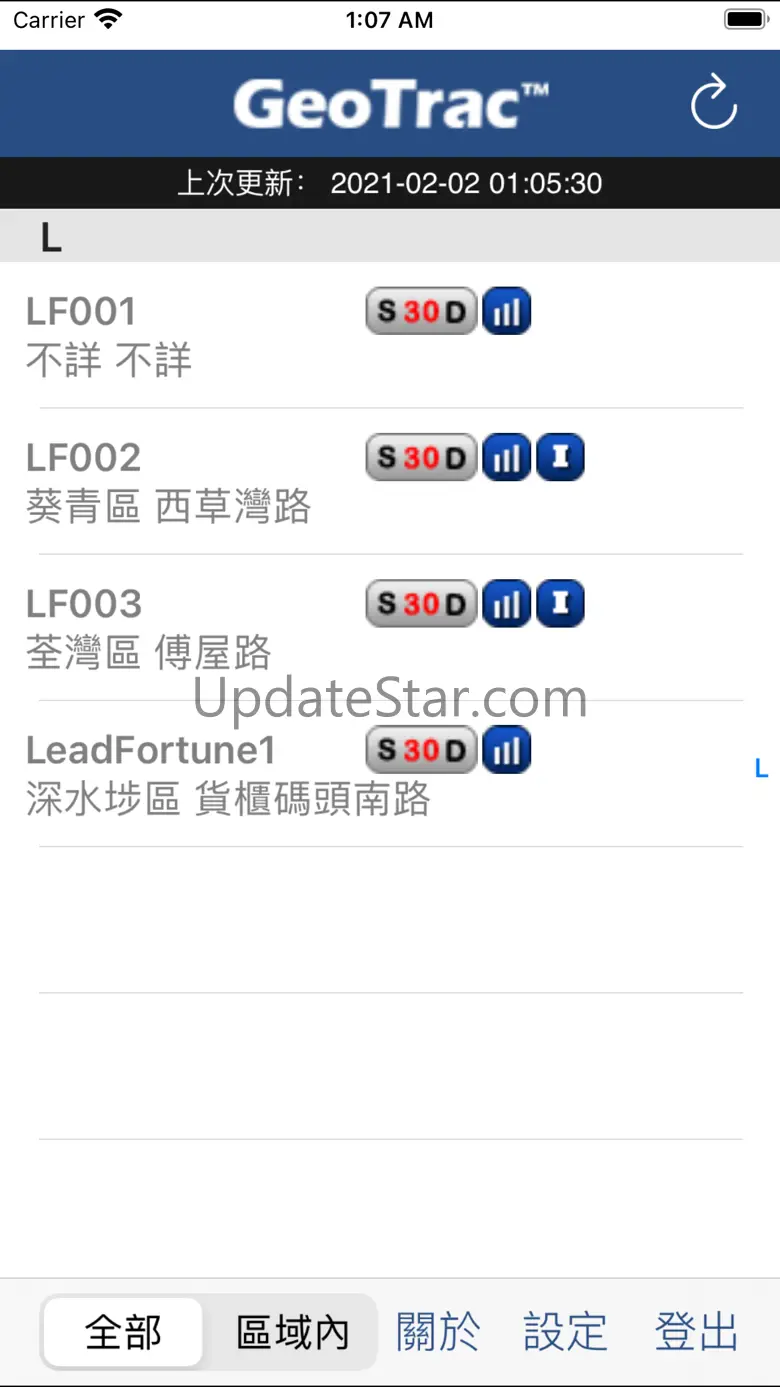The width and height of the screenshot is (780, 1387).
Task: Open the 關於 page
Action: coord(438,1332)
